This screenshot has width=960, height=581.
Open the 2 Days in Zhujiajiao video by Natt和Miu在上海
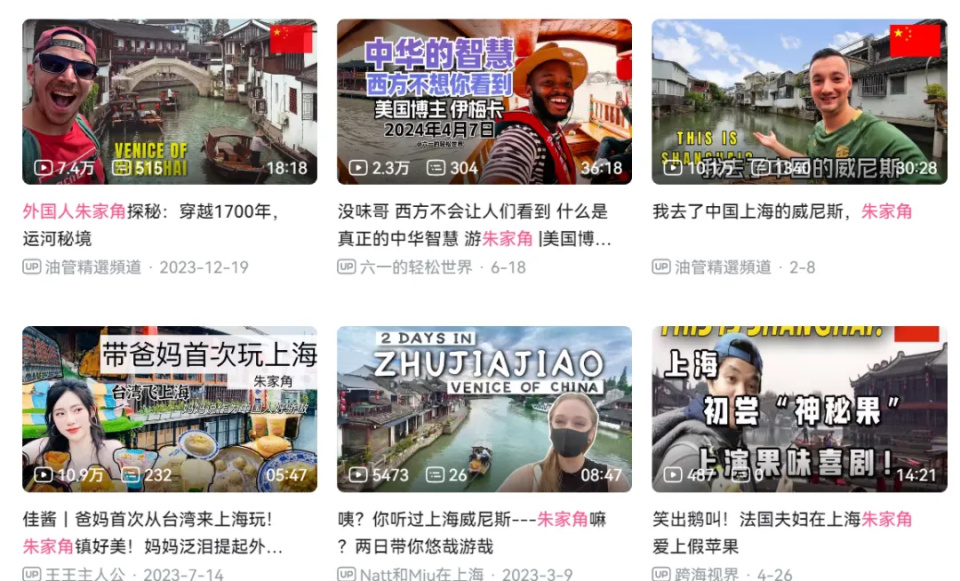click(484, 409)
